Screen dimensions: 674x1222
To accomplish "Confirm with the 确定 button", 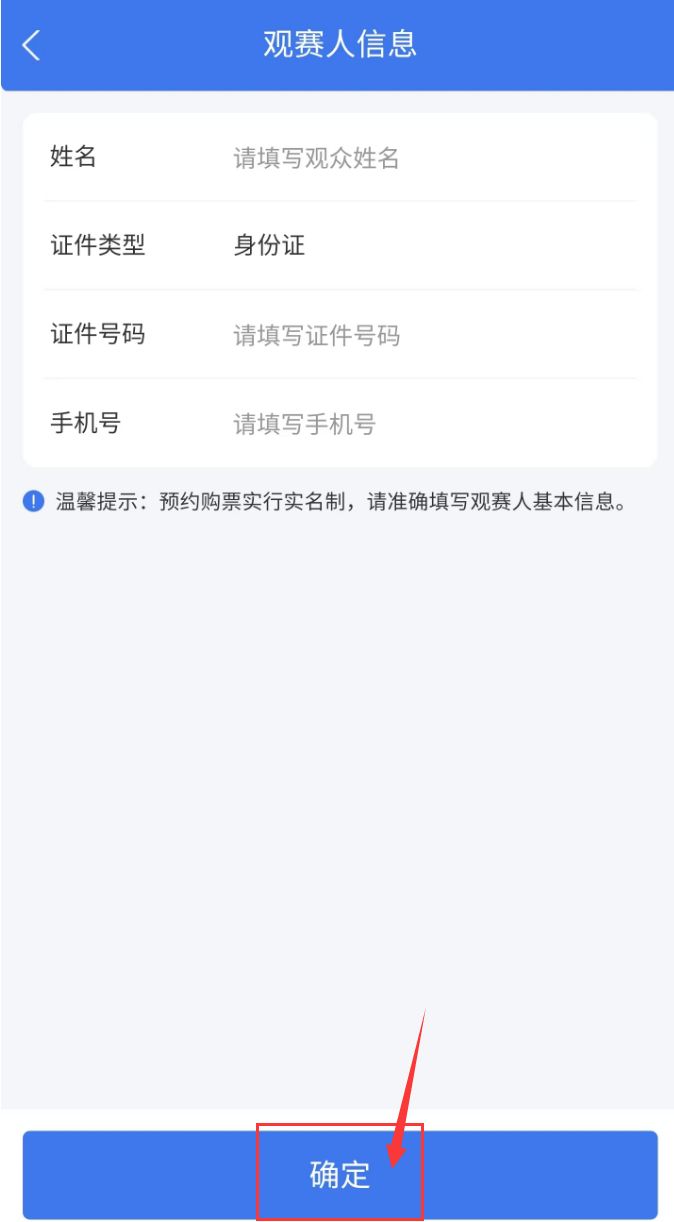I will [340, 1174].
